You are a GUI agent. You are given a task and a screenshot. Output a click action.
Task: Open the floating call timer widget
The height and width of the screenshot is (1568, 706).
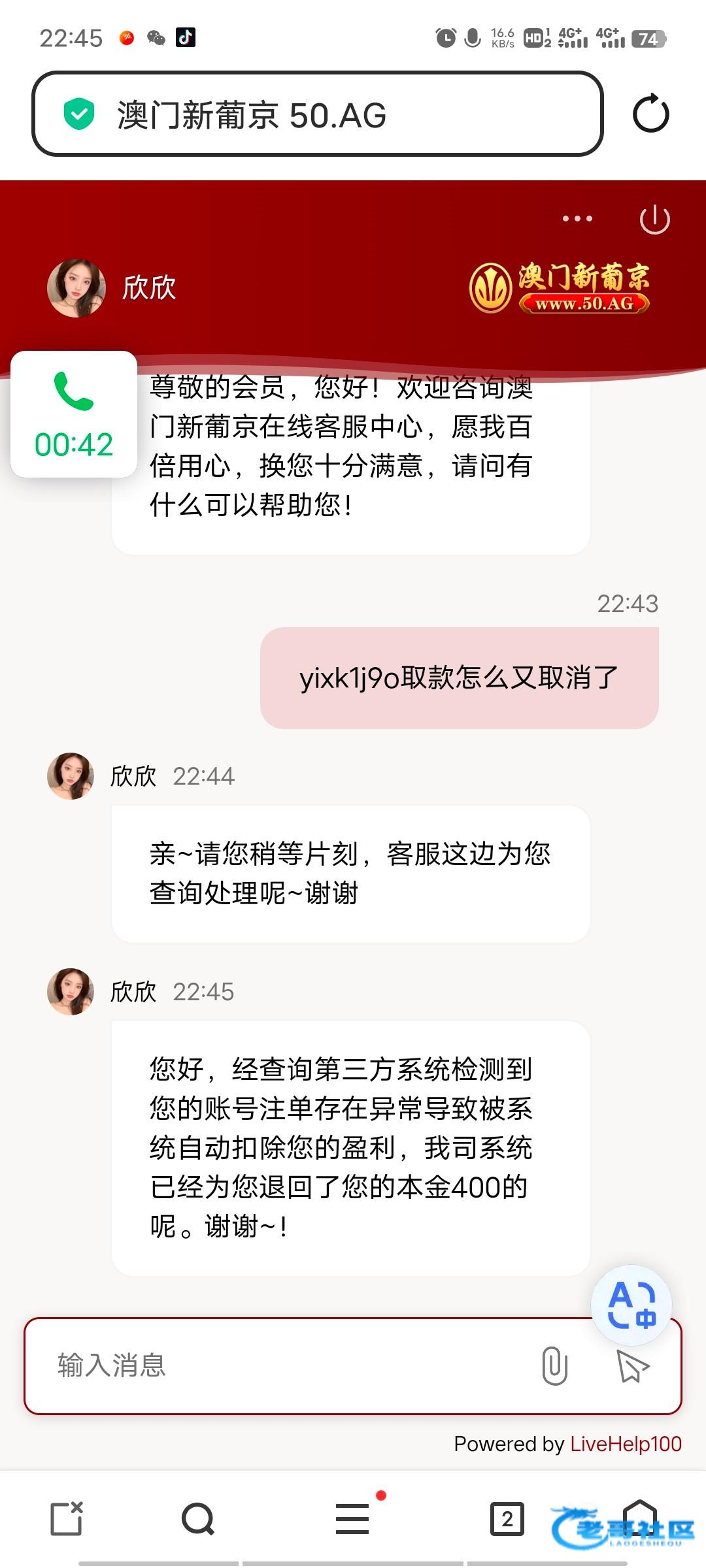pos(74,414)
